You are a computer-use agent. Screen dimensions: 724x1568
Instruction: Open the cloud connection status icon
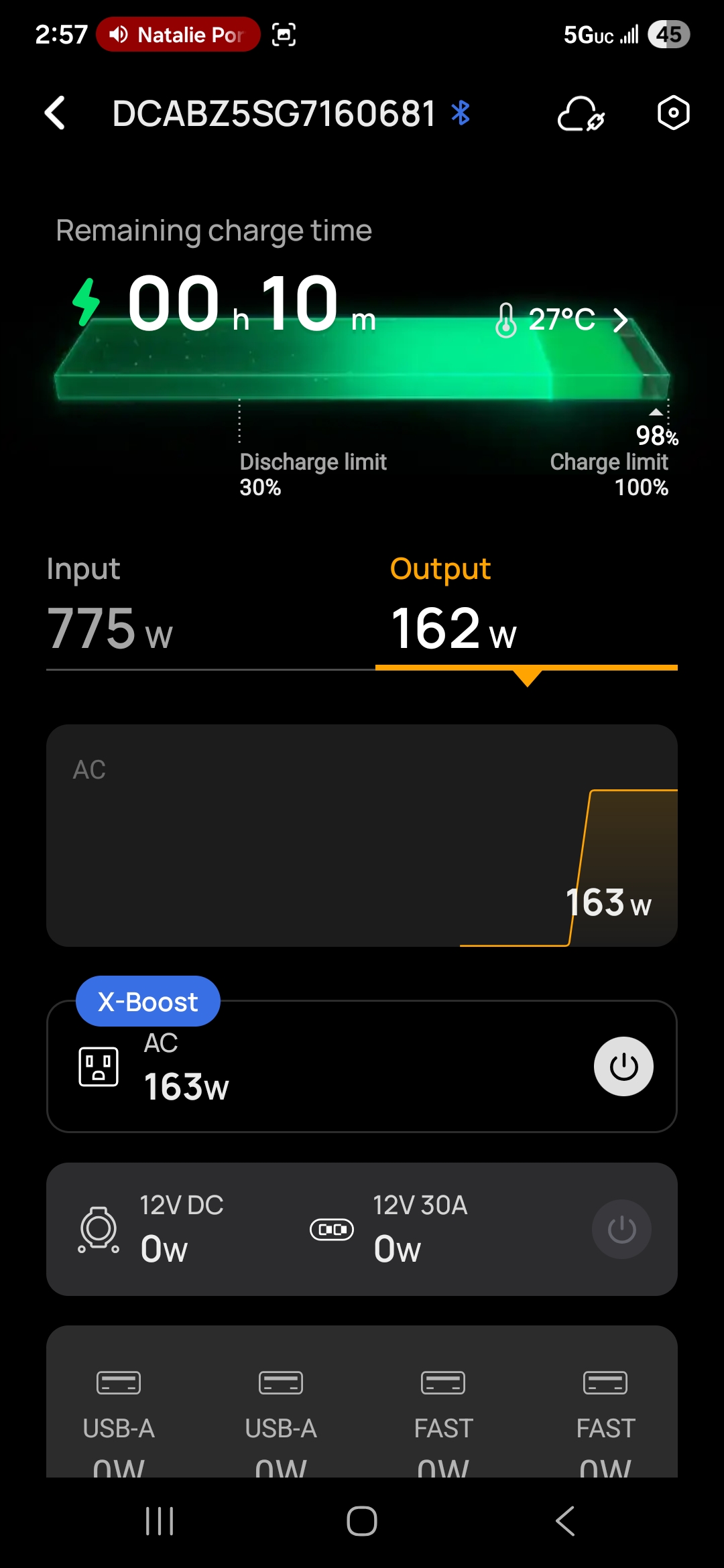(581, 113)
